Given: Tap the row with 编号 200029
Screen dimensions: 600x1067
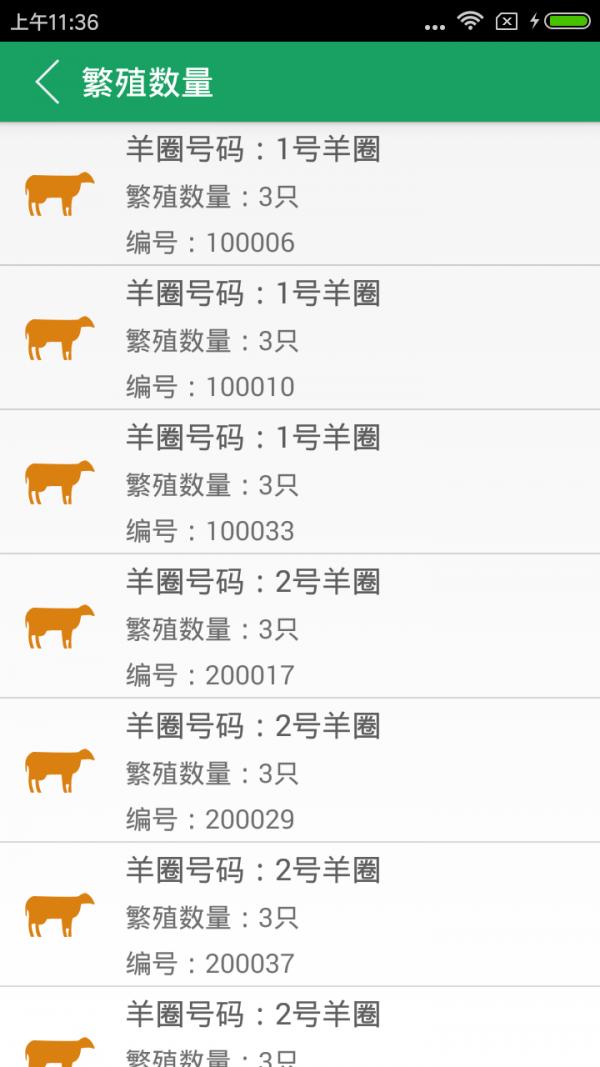Looking at the screenshot, I should coord(300,771).
